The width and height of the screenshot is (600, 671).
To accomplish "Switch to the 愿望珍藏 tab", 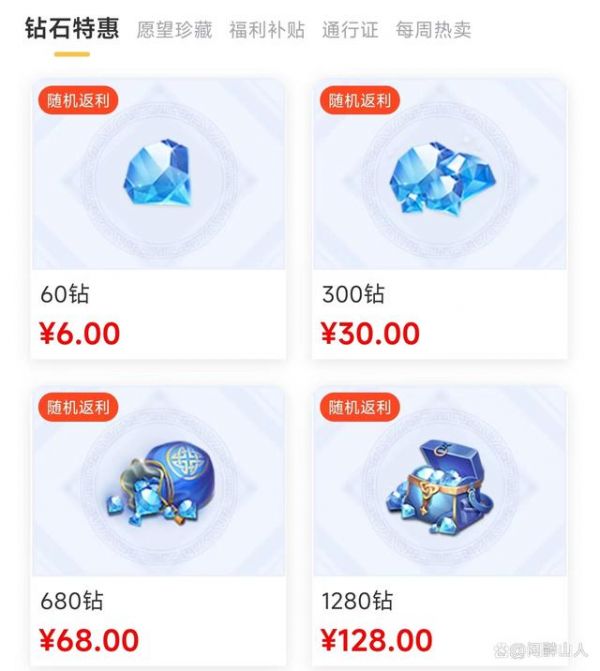I will tap(174, 30).
